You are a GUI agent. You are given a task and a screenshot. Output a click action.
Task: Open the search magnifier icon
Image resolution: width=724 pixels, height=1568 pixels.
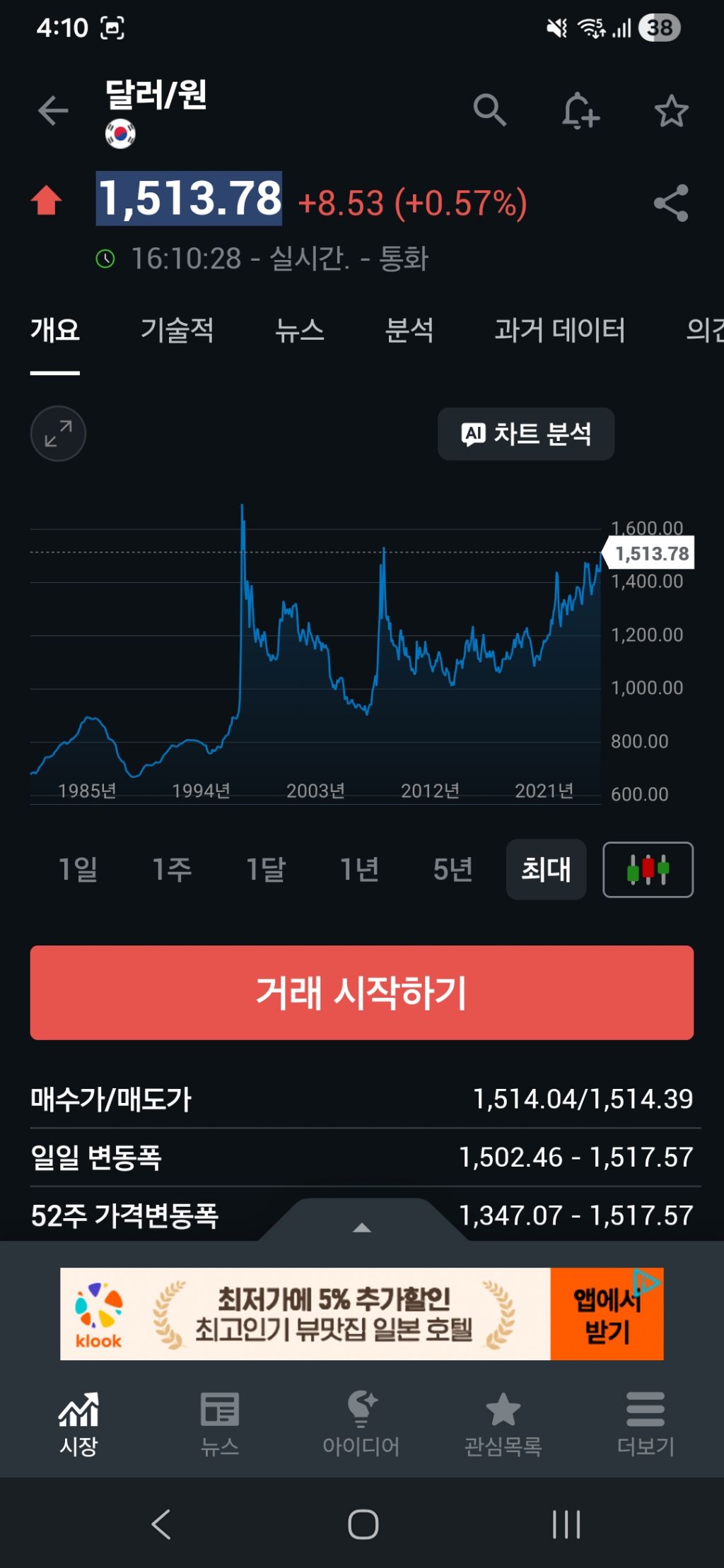[489, 110]
